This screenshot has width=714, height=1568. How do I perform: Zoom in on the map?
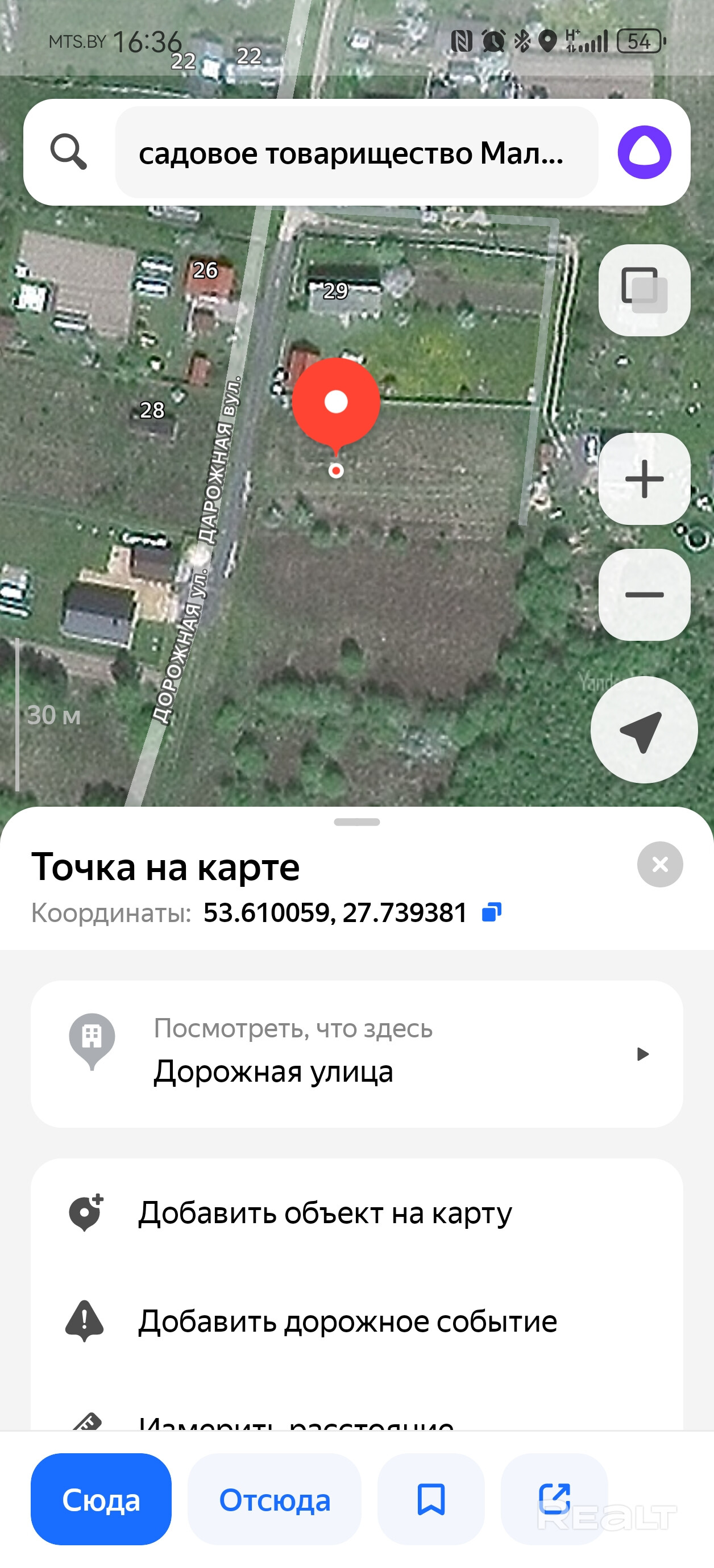click(644, 479)
